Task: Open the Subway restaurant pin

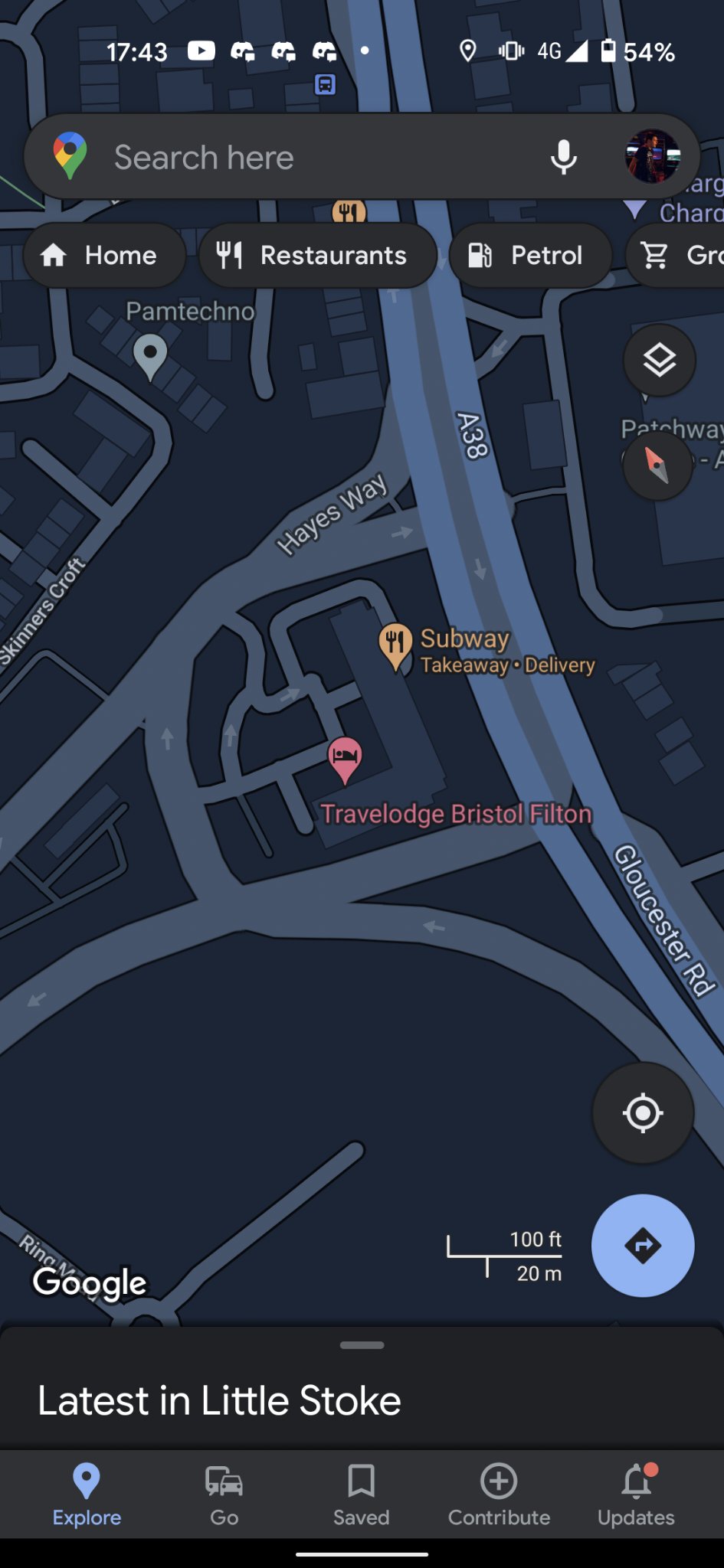Action: click(396, 645)
